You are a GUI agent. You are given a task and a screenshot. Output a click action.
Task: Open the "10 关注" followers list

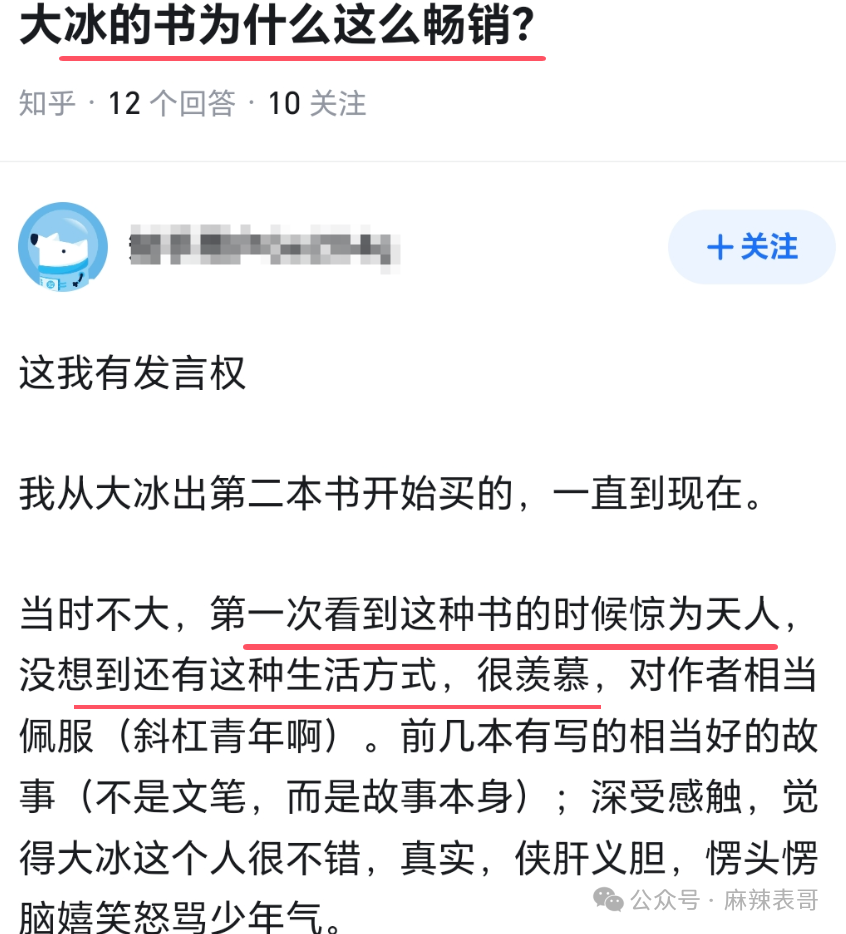(314, 103)
